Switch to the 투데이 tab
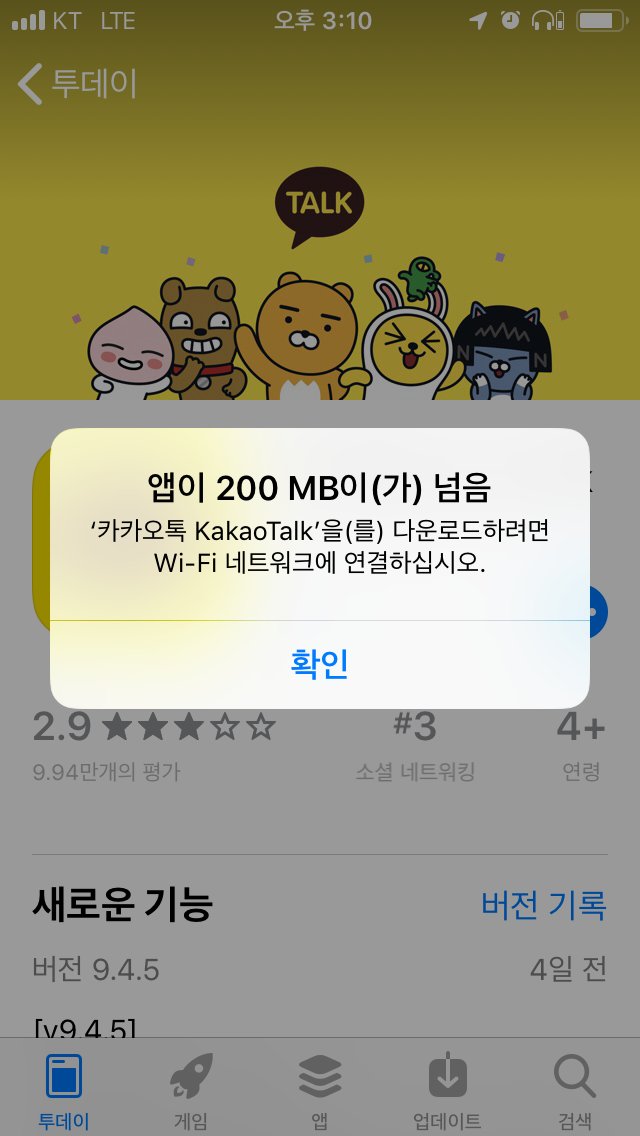This screenshot has width=640, height=1136. [64, 1092]
